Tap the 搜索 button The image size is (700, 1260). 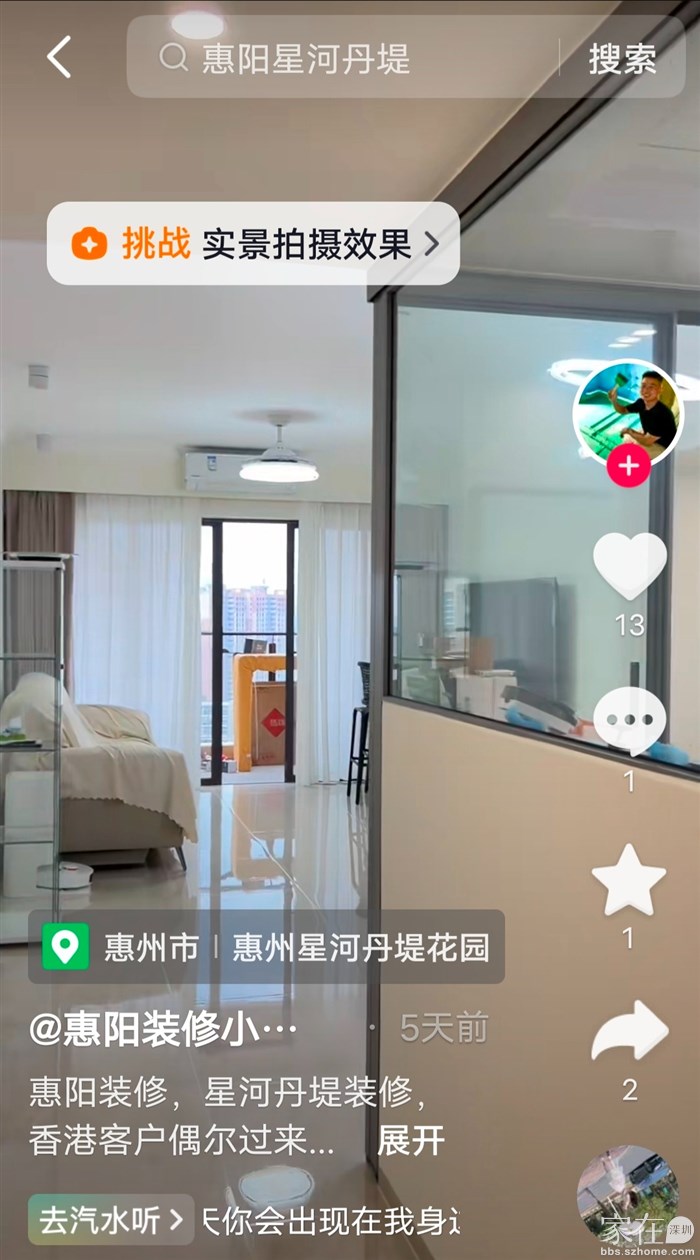pos(622,58)
